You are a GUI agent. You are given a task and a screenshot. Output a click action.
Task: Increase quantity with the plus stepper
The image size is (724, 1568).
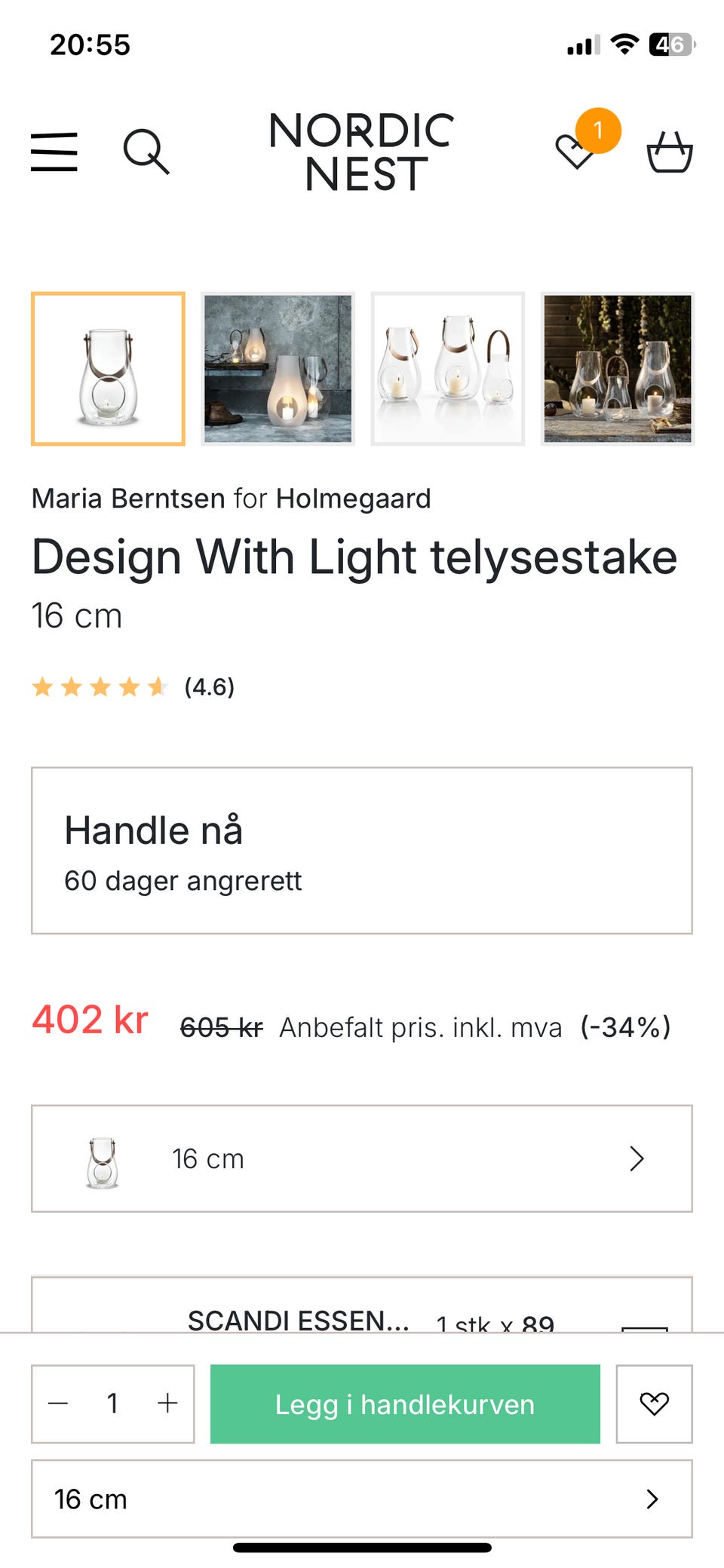(x=167, y=1404)
